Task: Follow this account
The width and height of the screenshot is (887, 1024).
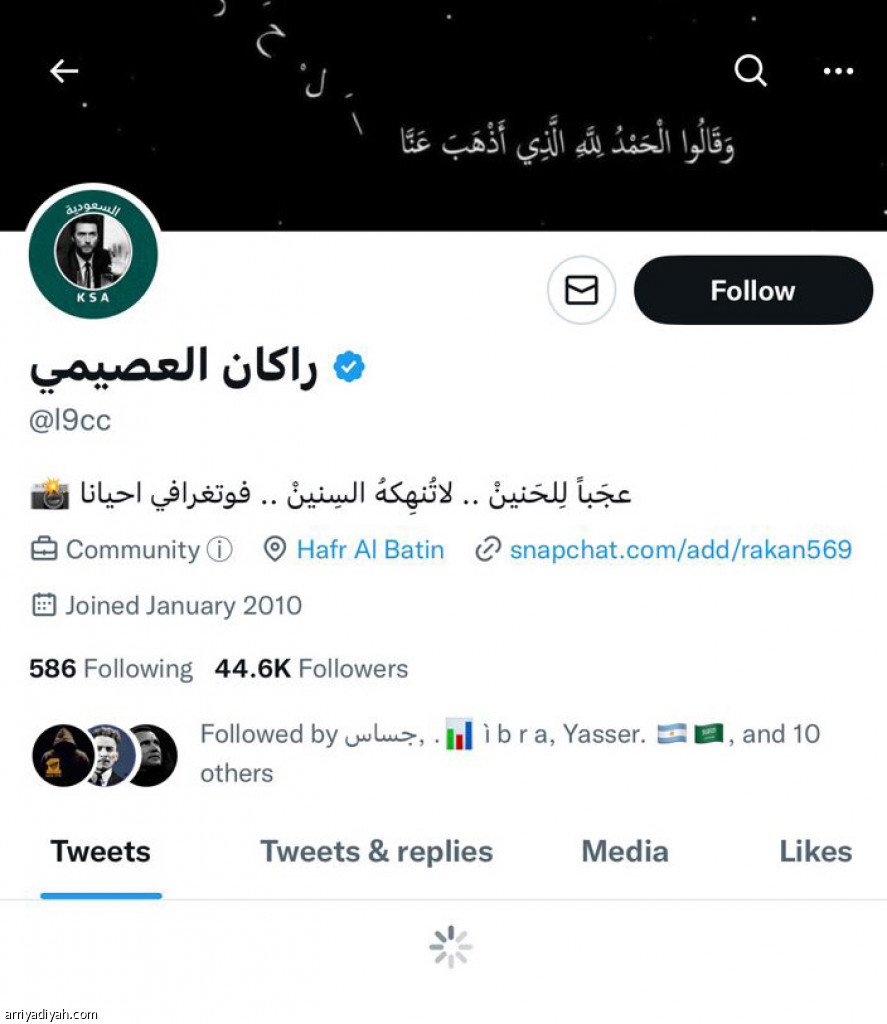Action: click(x=753, y=290)
